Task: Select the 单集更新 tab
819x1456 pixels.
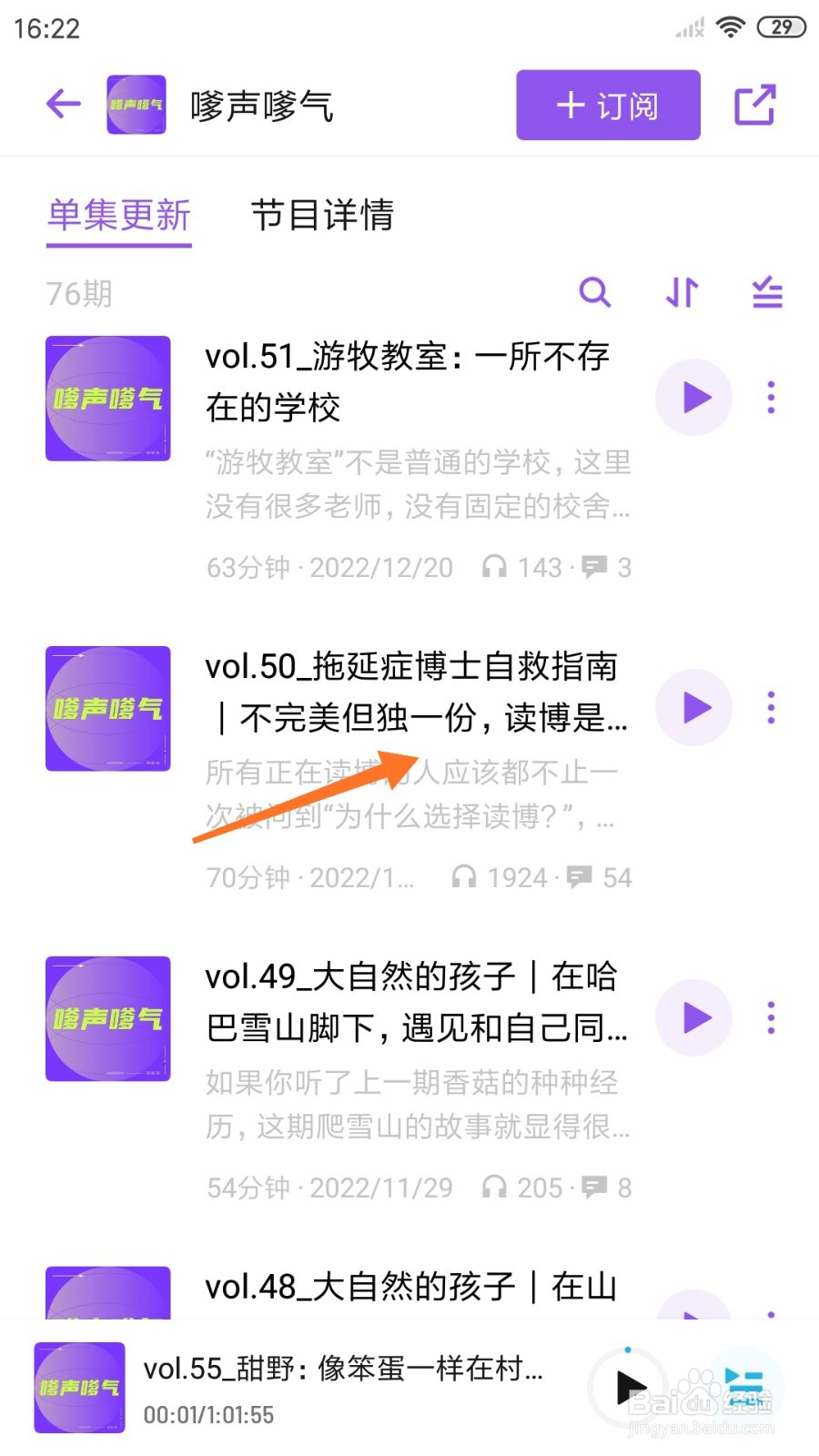Action: point(118,217)
